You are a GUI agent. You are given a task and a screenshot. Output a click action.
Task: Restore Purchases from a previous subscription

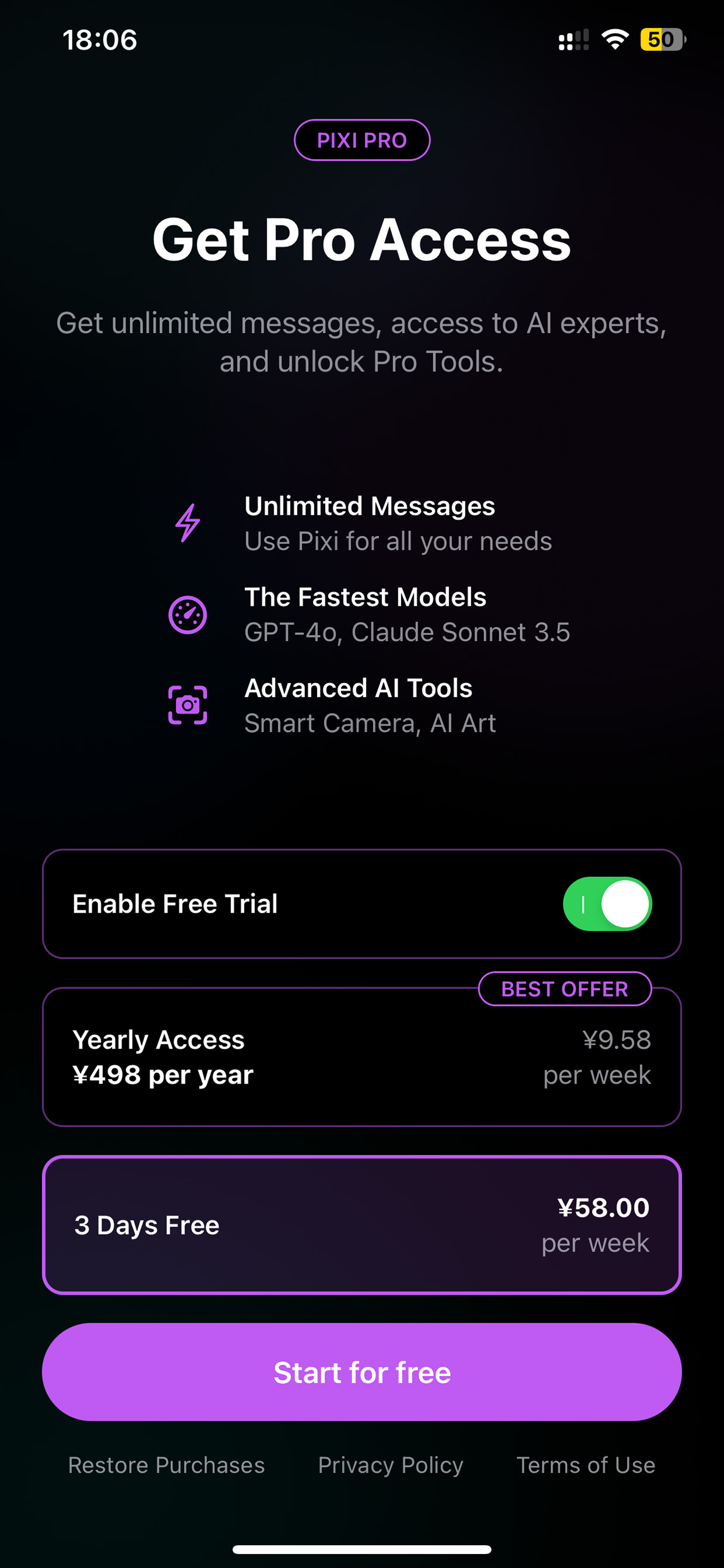pyautogui.click(x=166, y=1465)
